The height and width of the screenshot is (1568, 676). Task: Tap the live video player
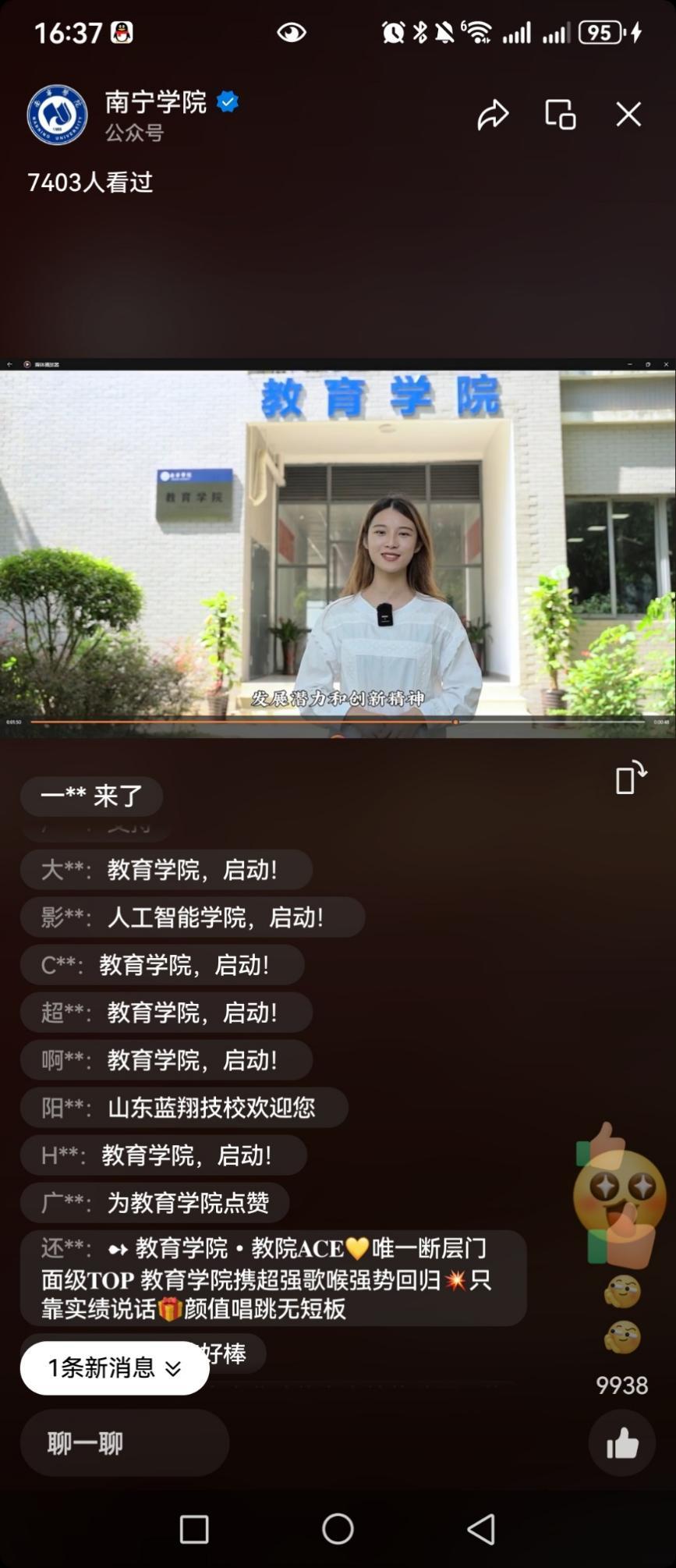(338, 546)
